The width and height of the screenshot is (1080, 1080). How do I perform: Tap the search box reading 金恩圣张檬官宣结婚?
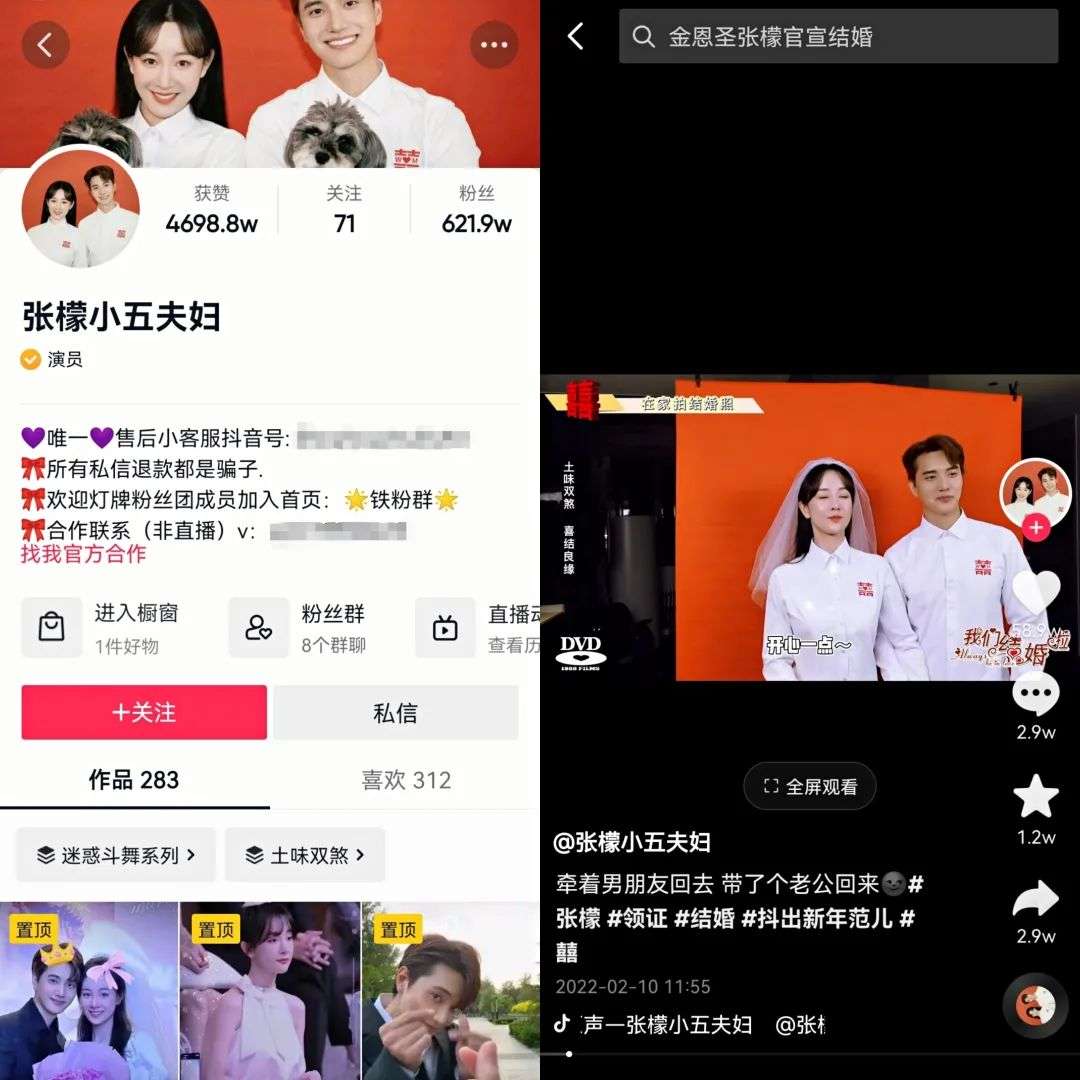coord(838,37)
